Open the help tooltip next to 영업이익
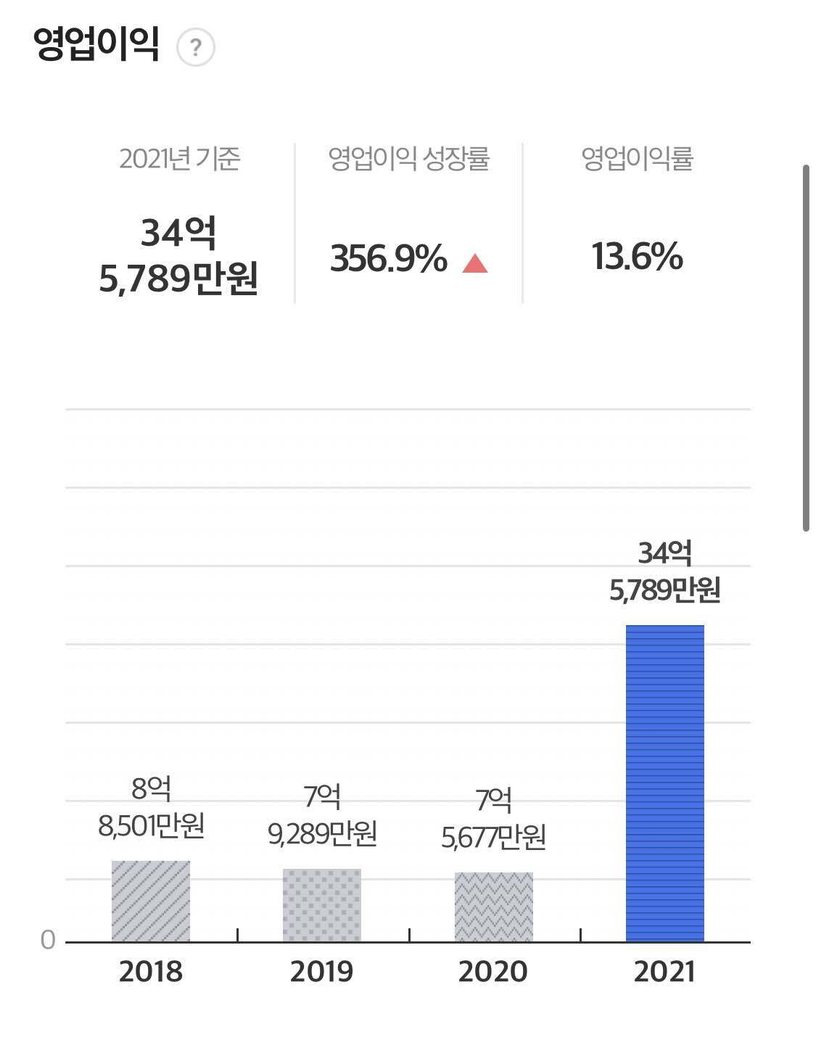Image resolution: width=816 pixels, height=1040 pixels. pyautogui.click(x=195, y=47)
